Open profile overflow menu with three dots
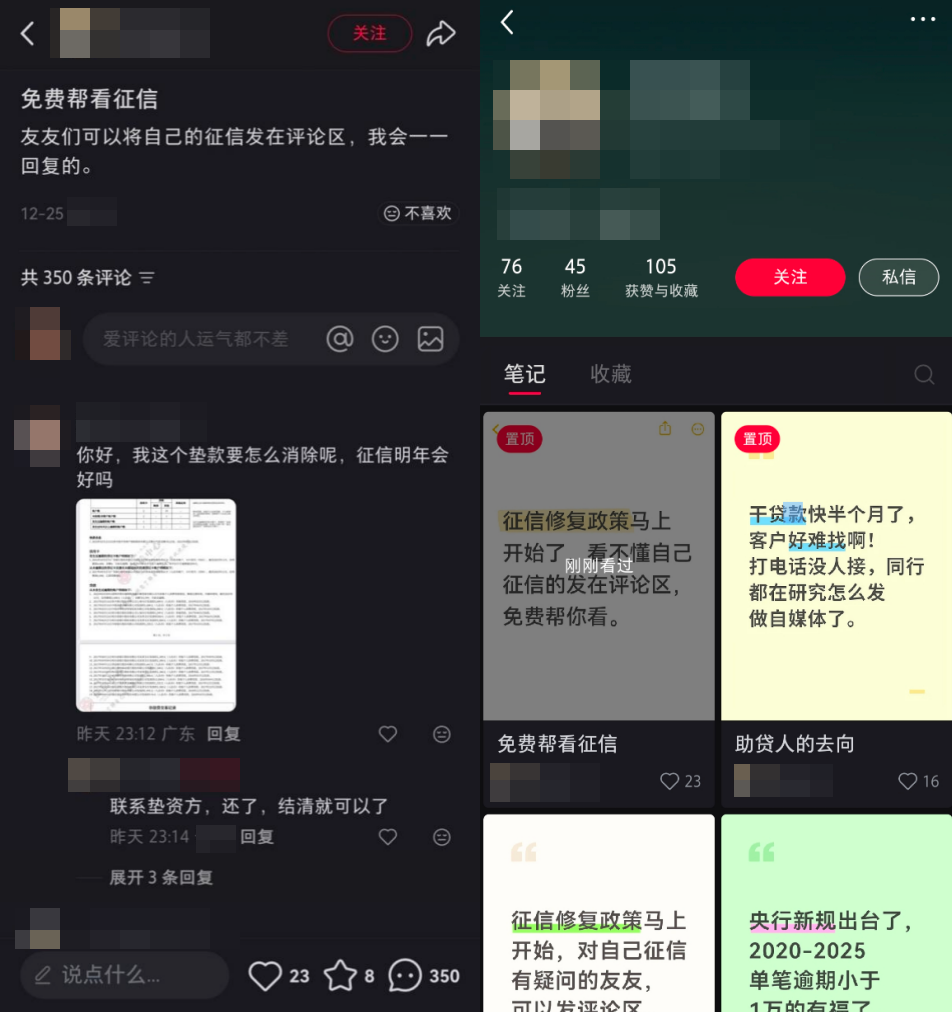Image resolution: width=952 pixels, height=1012 pixels. pyautogui.click(x=922, y=20)
